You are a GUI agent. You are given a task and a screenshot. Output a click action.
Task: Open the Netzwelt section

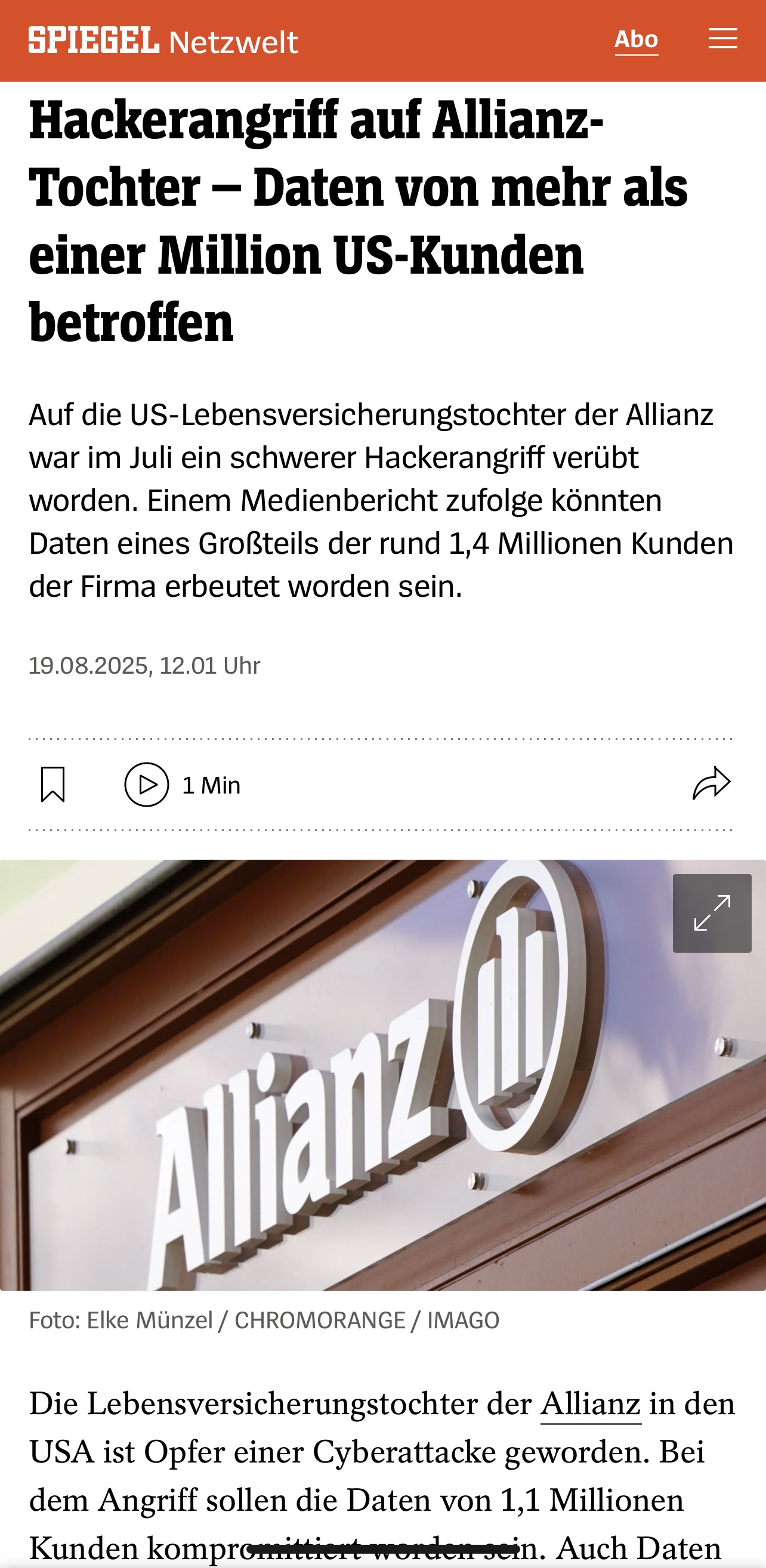[234, 42]
